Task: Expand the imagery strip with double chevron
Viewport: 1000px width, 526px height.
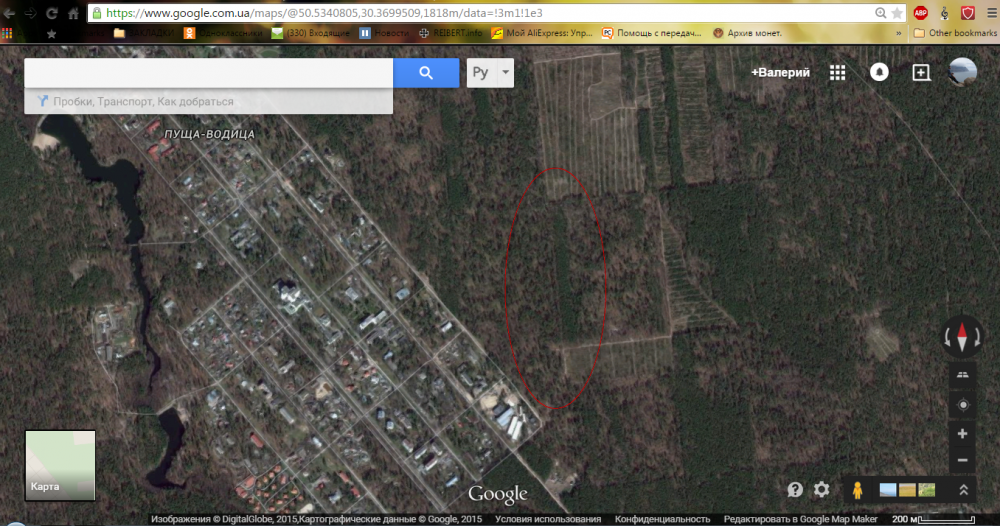Action: click(x=963, y=490)
